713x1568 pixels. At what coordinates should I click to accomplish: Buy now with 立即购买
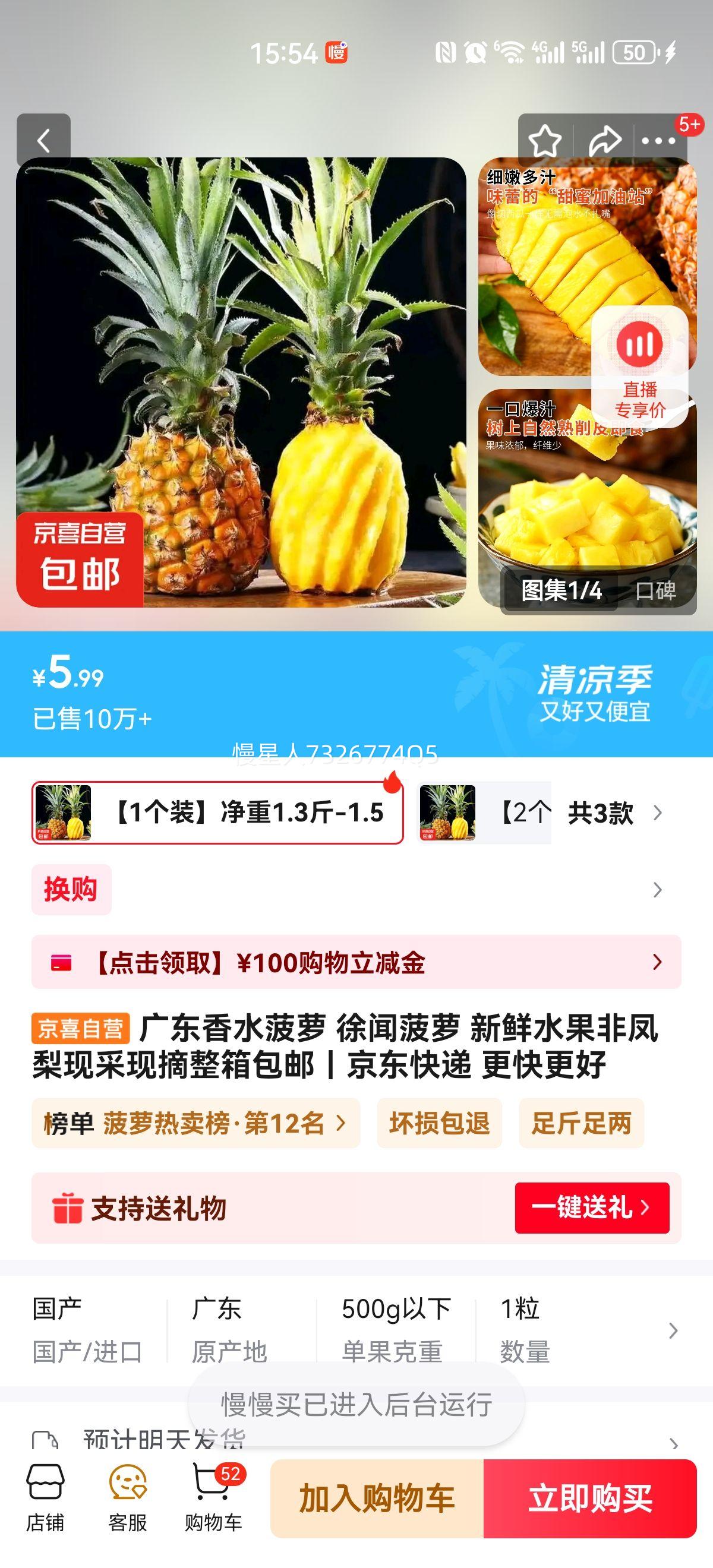point(589,1499)
